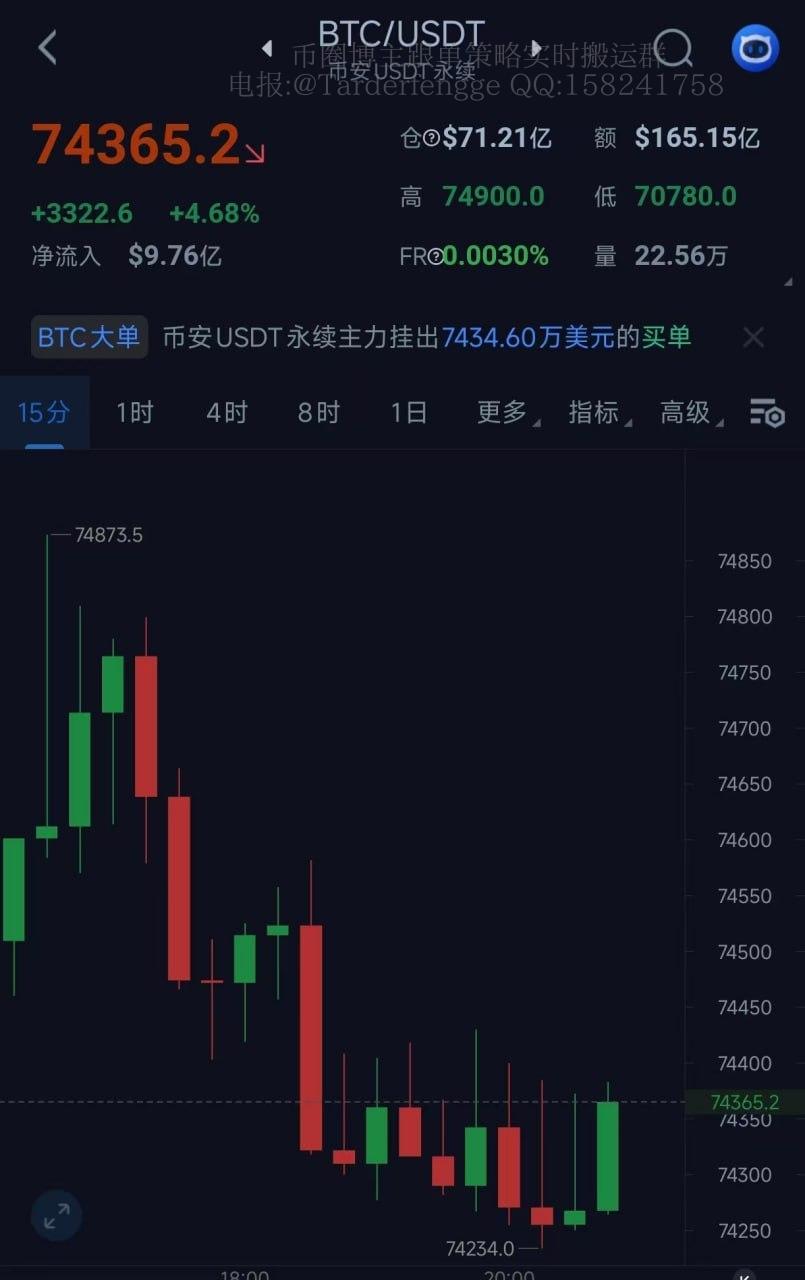Switch to the previous trading pair
This screenshot has height=1280, width=805.
pyautogui.click(x=267, y=48)
